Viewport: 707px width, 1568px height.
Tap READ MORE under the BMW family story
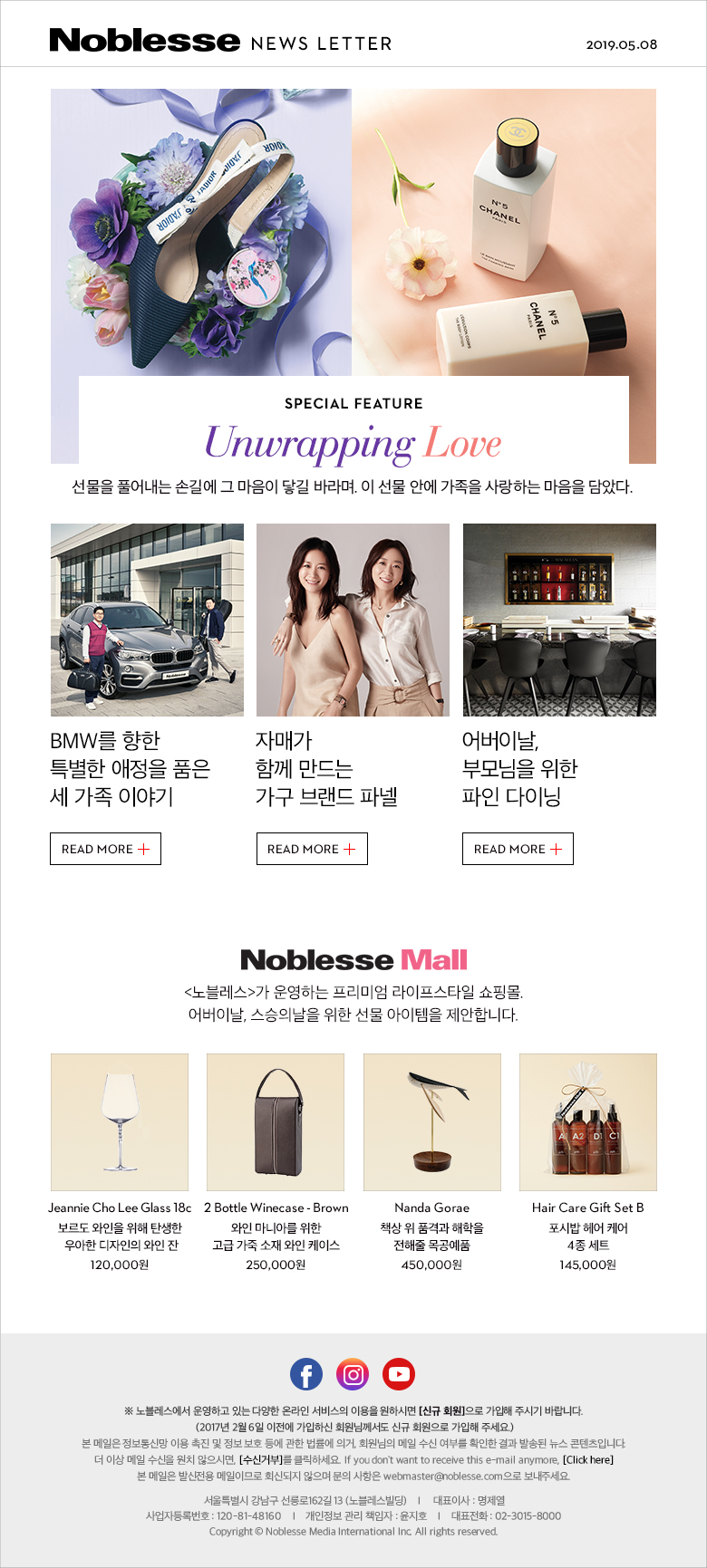105,849
